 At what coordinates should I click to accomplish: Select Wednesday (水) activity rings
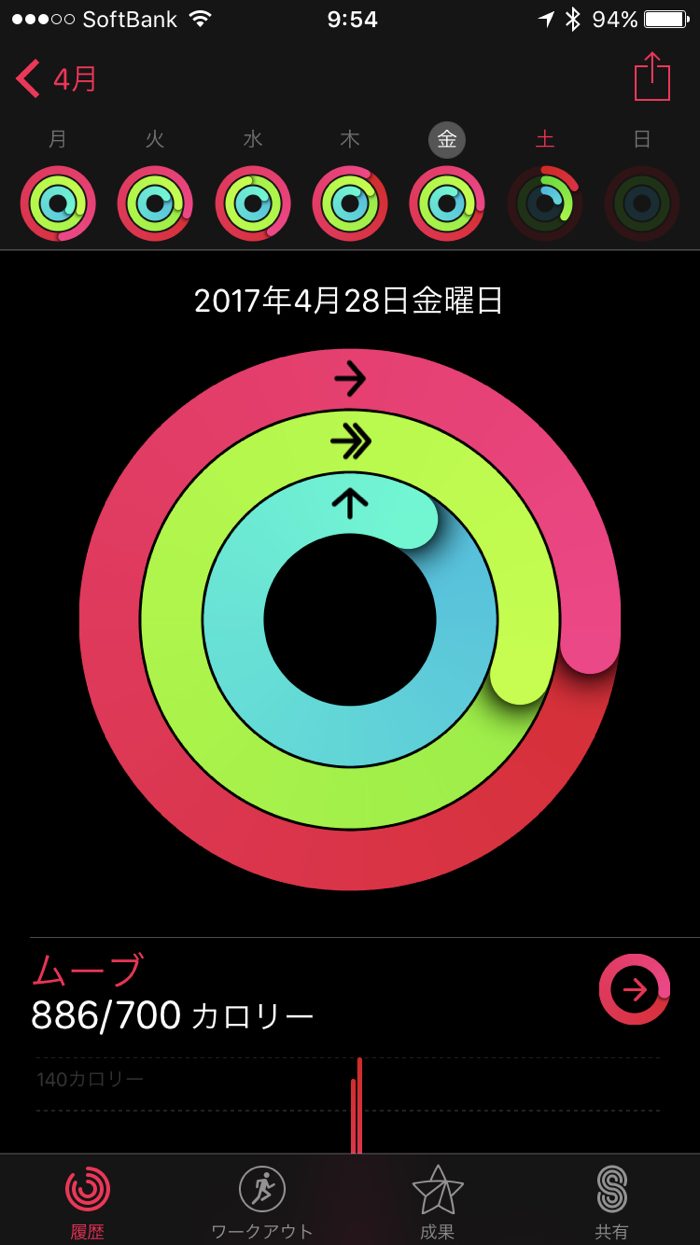click(252, 203)
